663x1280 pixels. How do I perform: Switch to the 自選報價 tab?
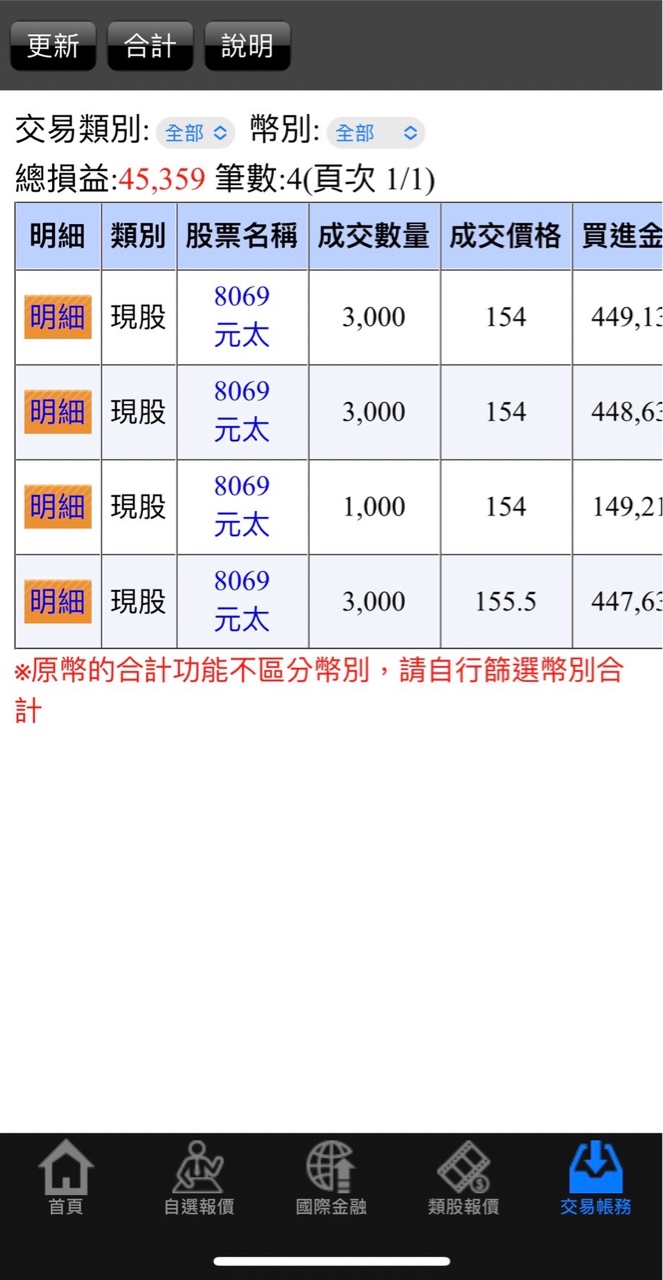[199, 1178]
